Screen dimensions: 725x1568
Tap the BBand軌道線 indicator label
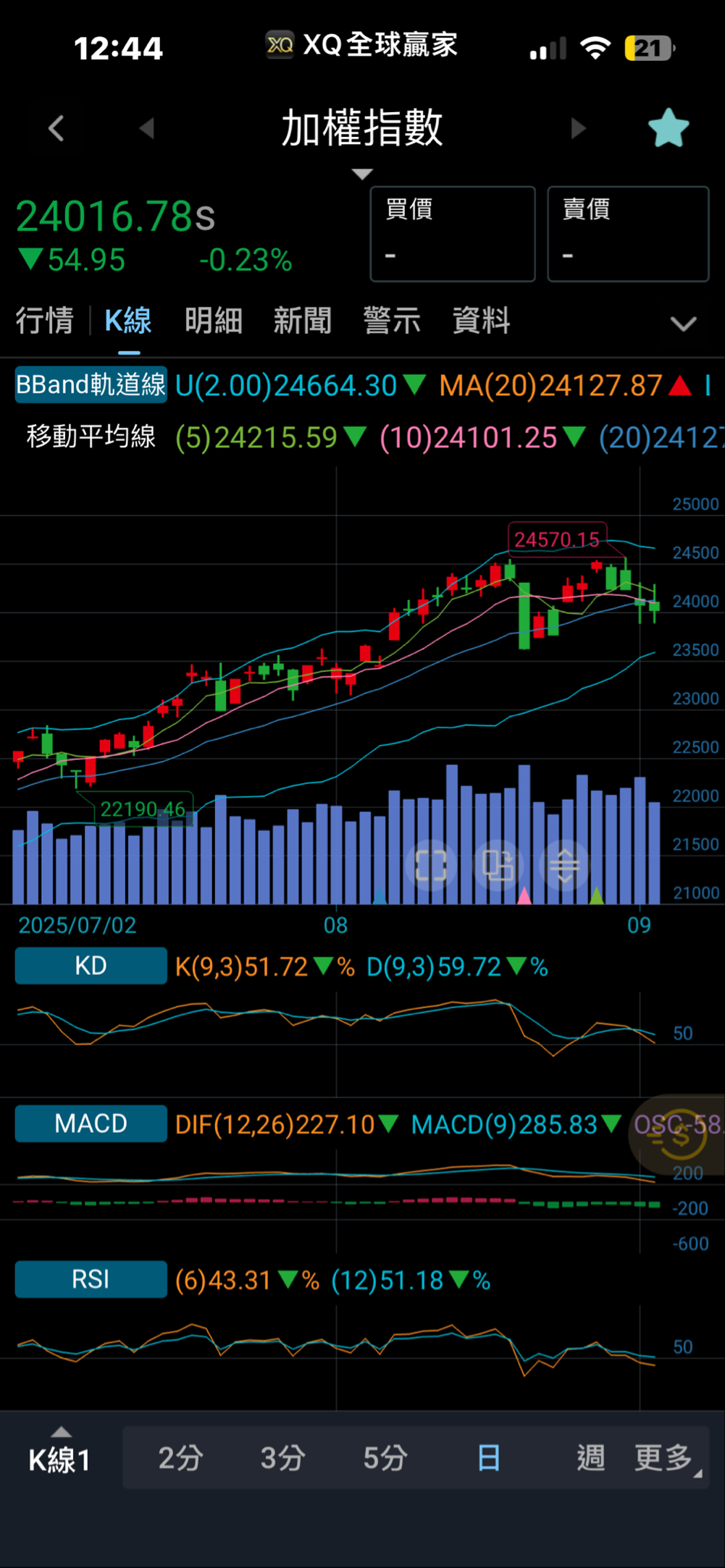coord(91,385)
